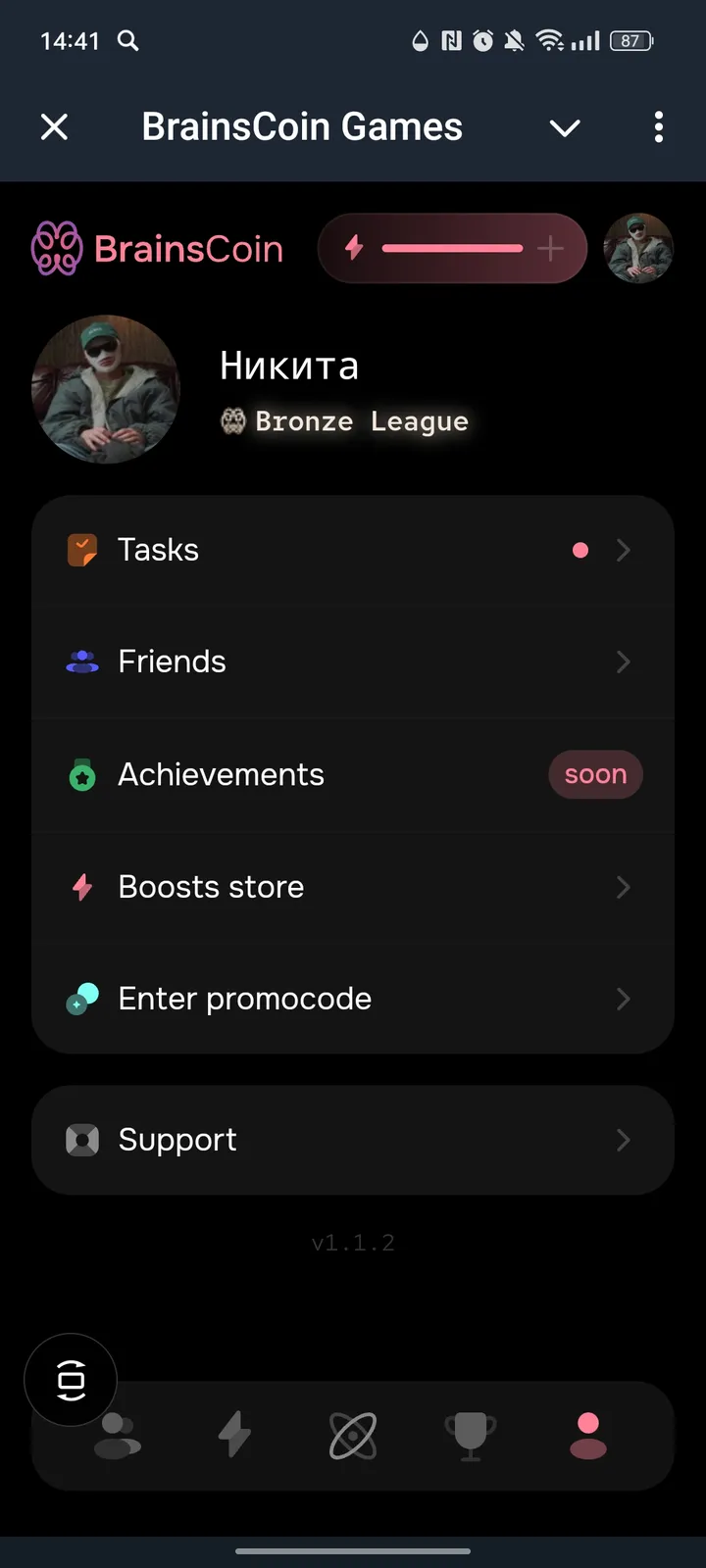Open the trophy leaderboard icon in bottom navigation

(470, 1436)
